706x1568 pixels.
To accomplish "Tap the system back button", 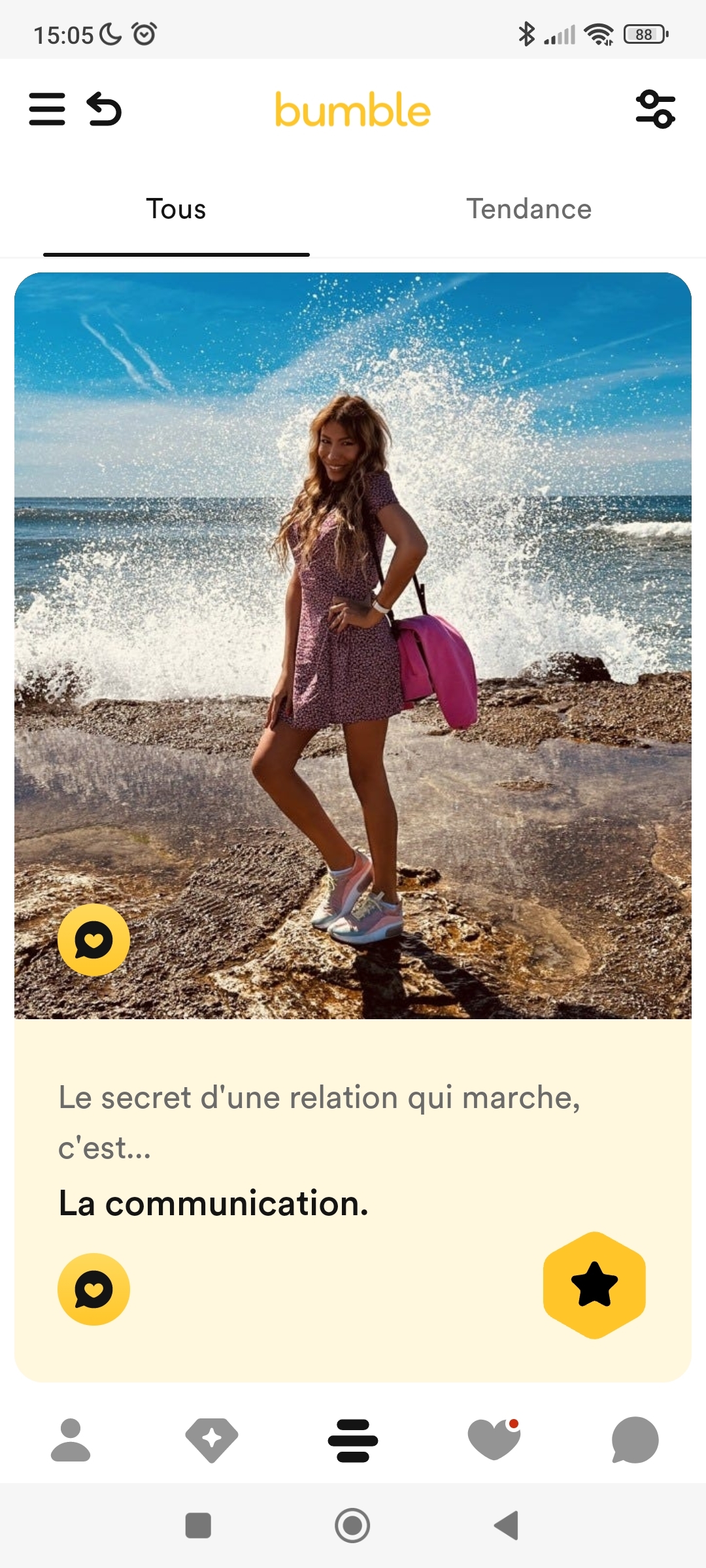I will [x=507, y=1526].
